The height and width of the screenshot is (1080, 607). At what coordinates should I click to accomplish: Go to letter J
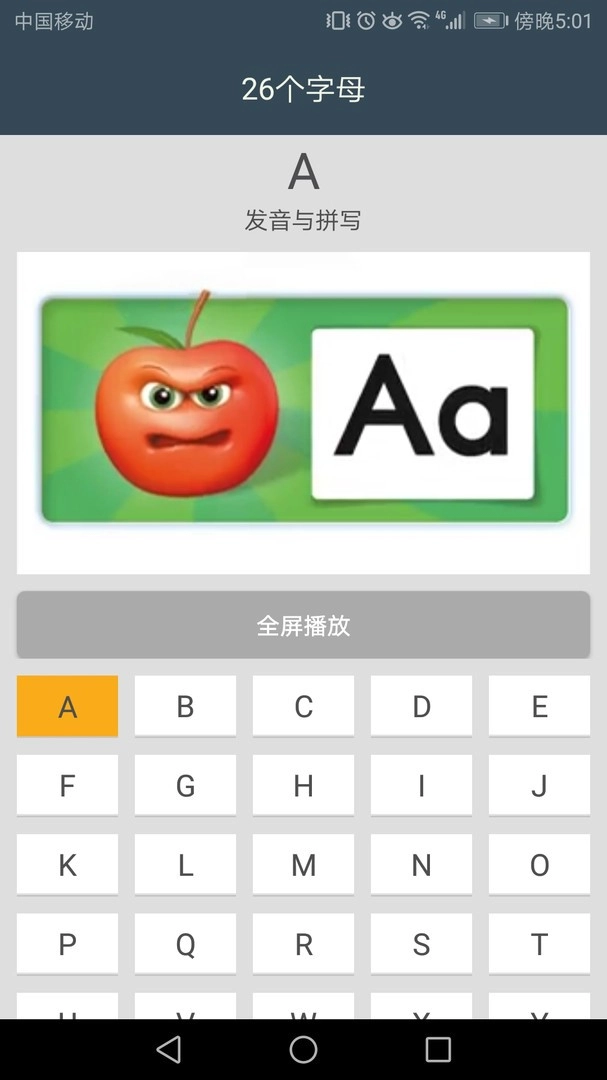pyautogui.click(x=539, y=786)
